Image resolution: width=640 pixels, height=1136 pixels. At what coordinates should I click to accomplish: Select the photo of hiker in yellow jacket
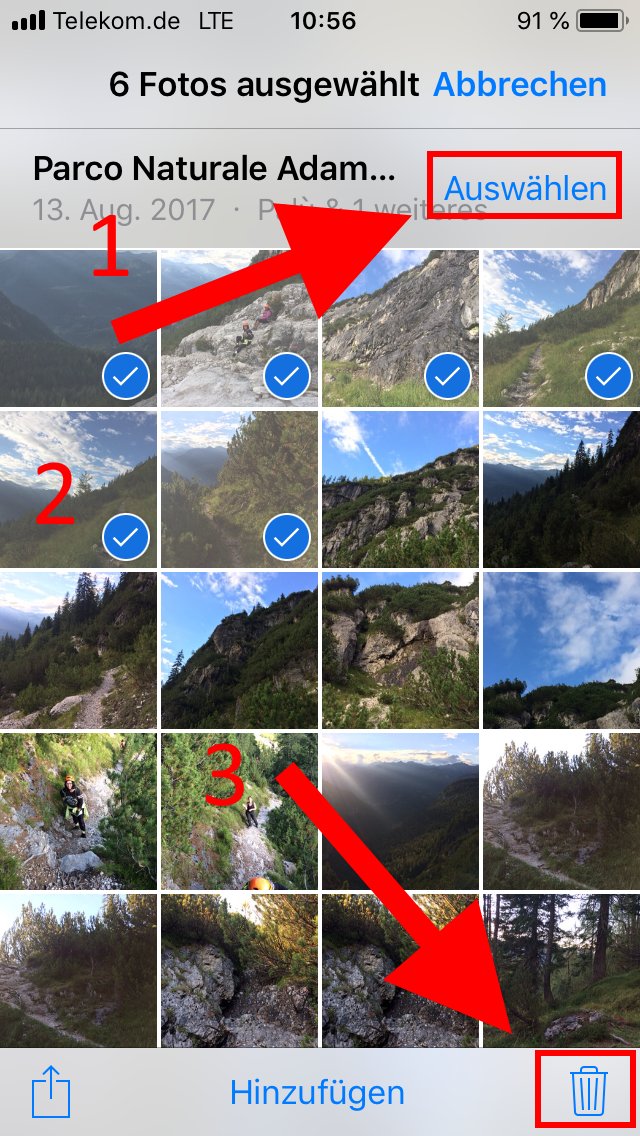pyautogui.click(x=78, y=811)
